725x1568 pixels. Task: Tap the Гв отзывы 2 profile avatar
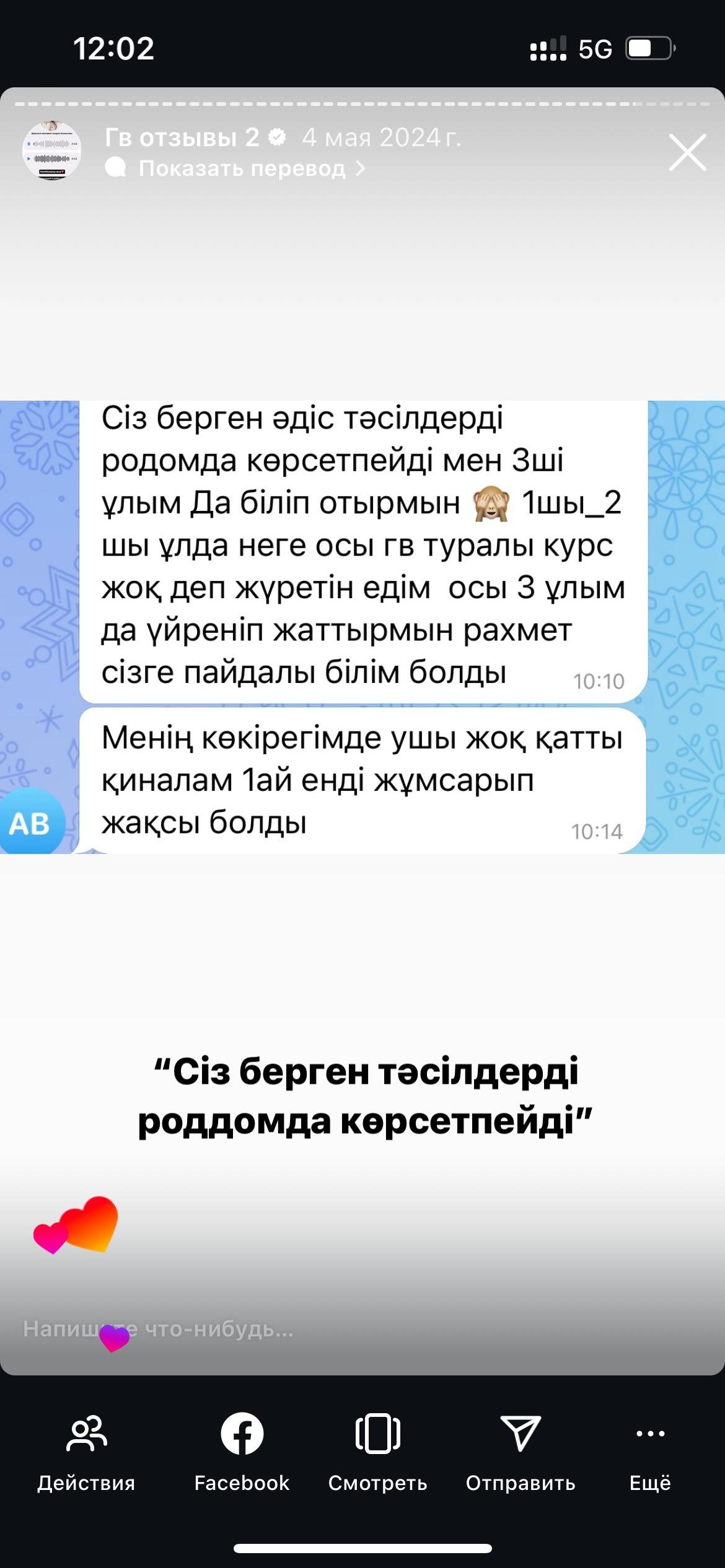pos(53,152)
